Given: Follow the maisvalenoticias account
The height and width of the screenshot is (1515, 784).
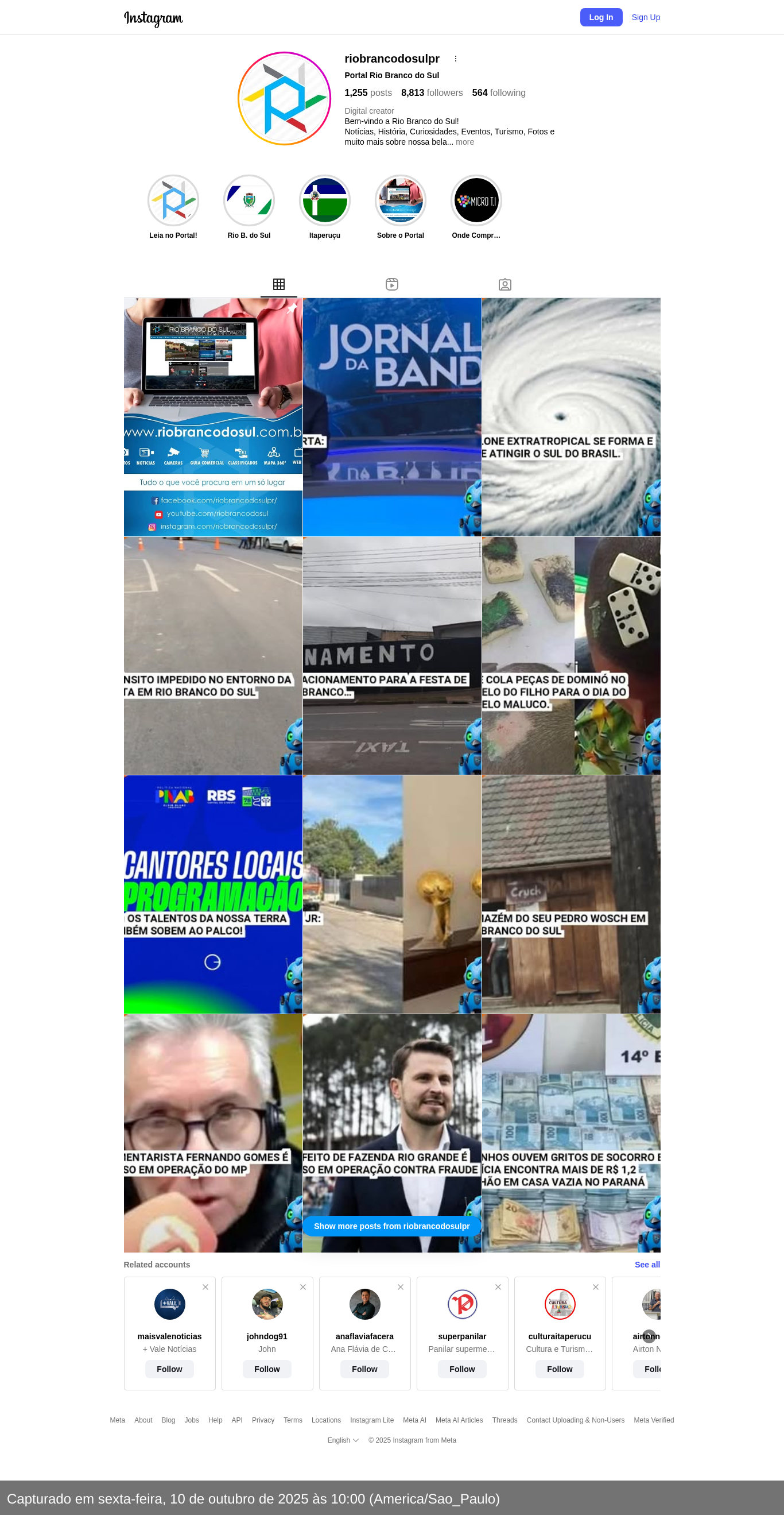Looking at the screenshot, I should 169,1369.
